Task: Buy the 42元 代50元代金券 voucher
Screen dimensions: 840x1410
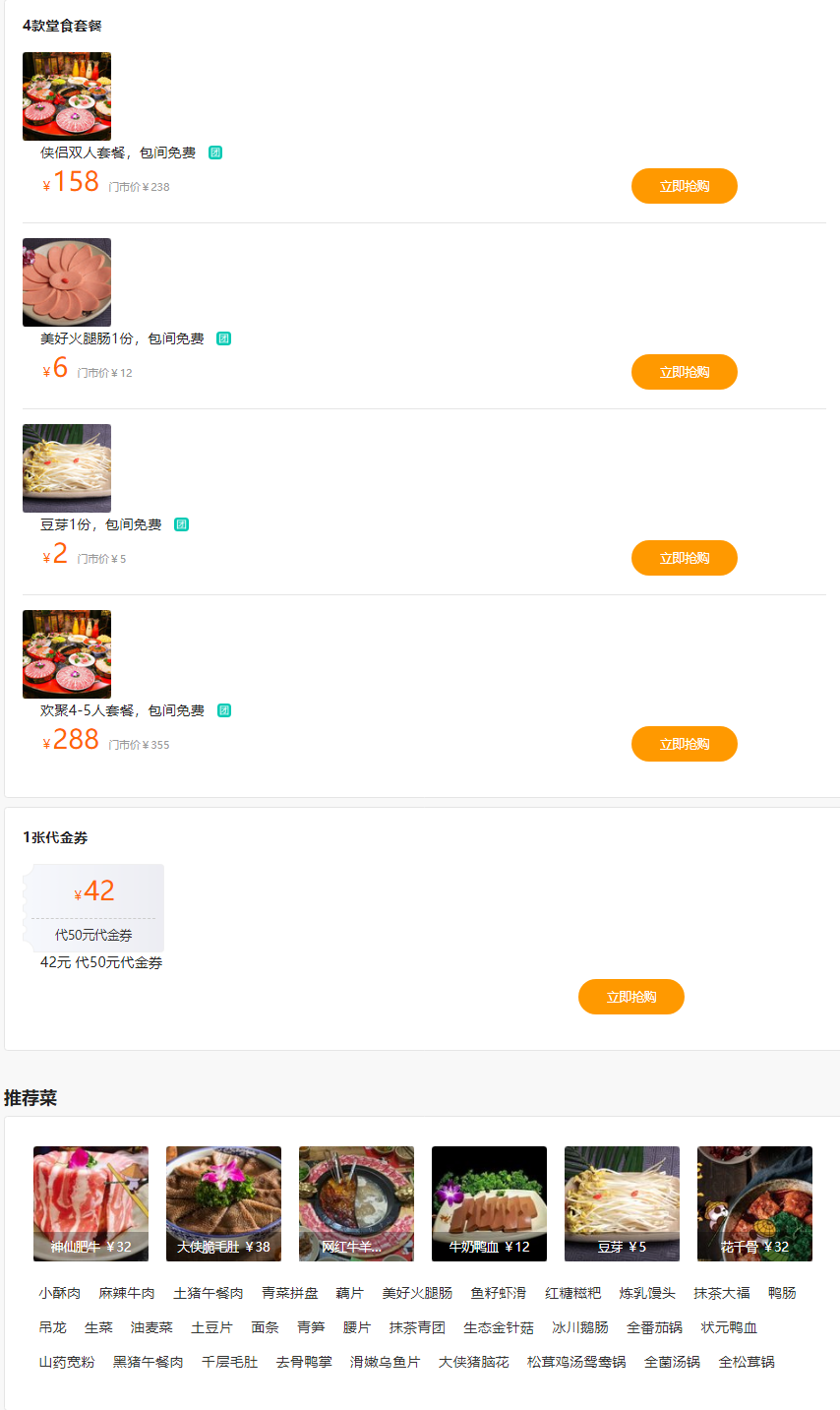Action: click(x=630, y=997)
